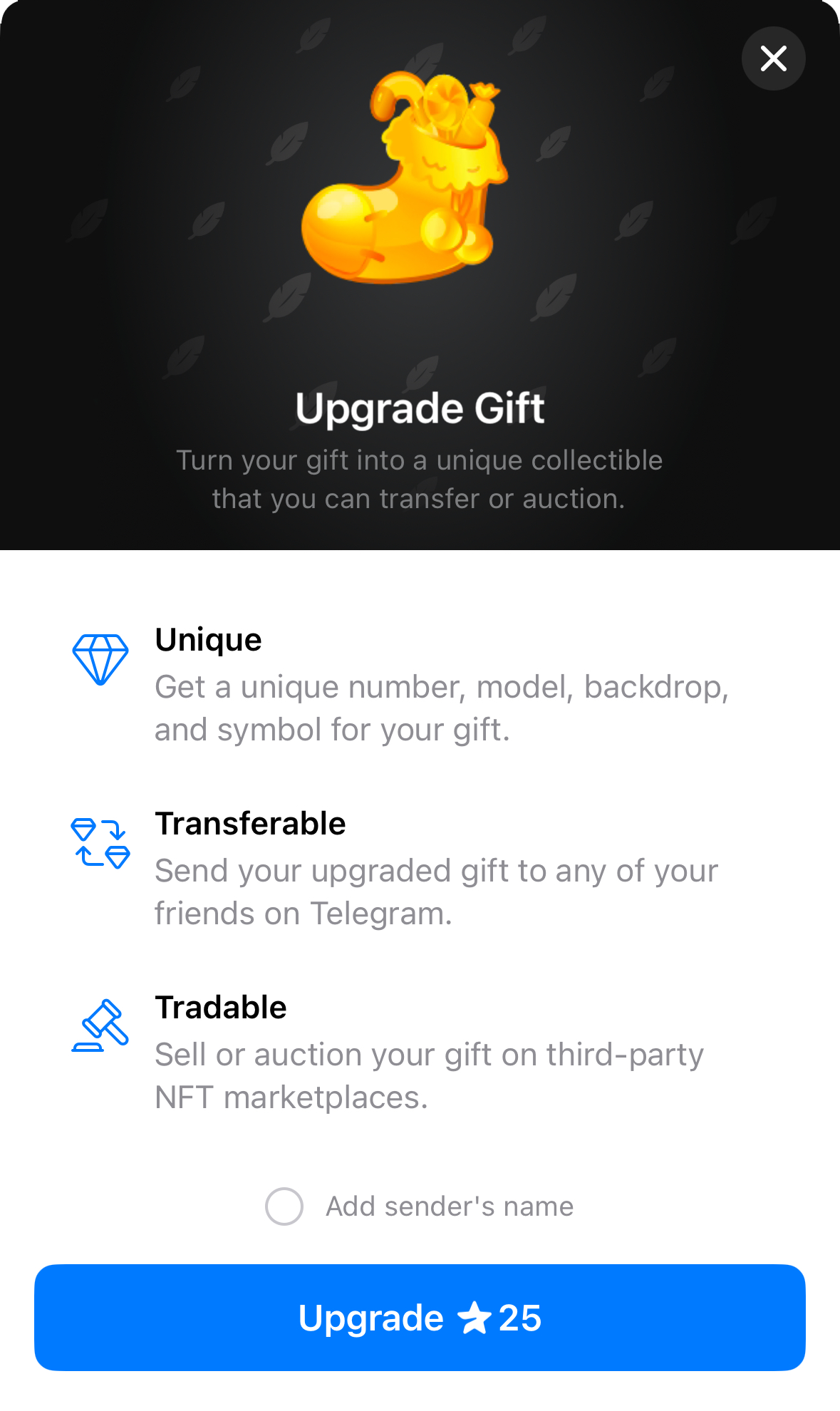840x1411 pixels.
Task: Click the circular selector next to sender's name
Action: (x=284, y=1206)
